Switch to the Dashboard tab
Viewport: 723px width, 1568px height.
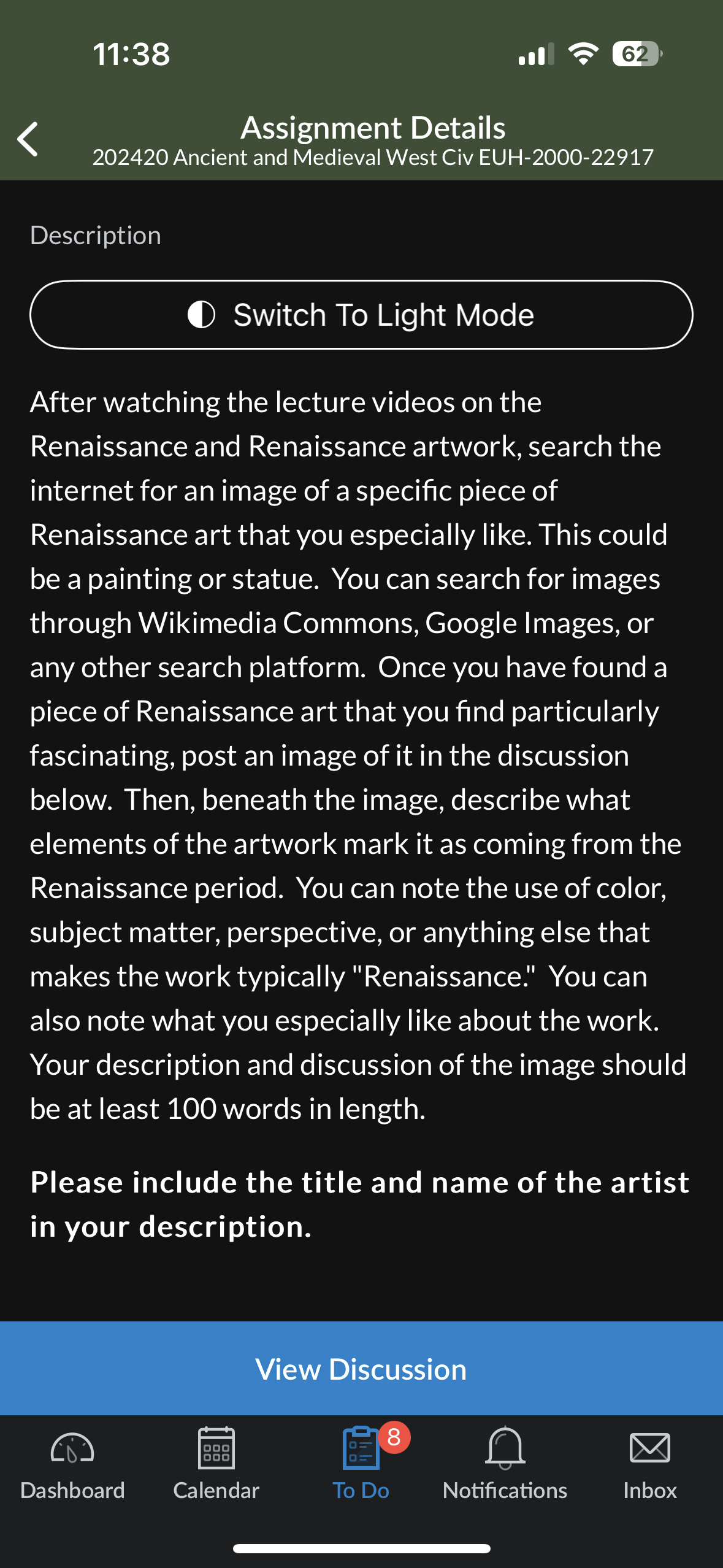72,1464
